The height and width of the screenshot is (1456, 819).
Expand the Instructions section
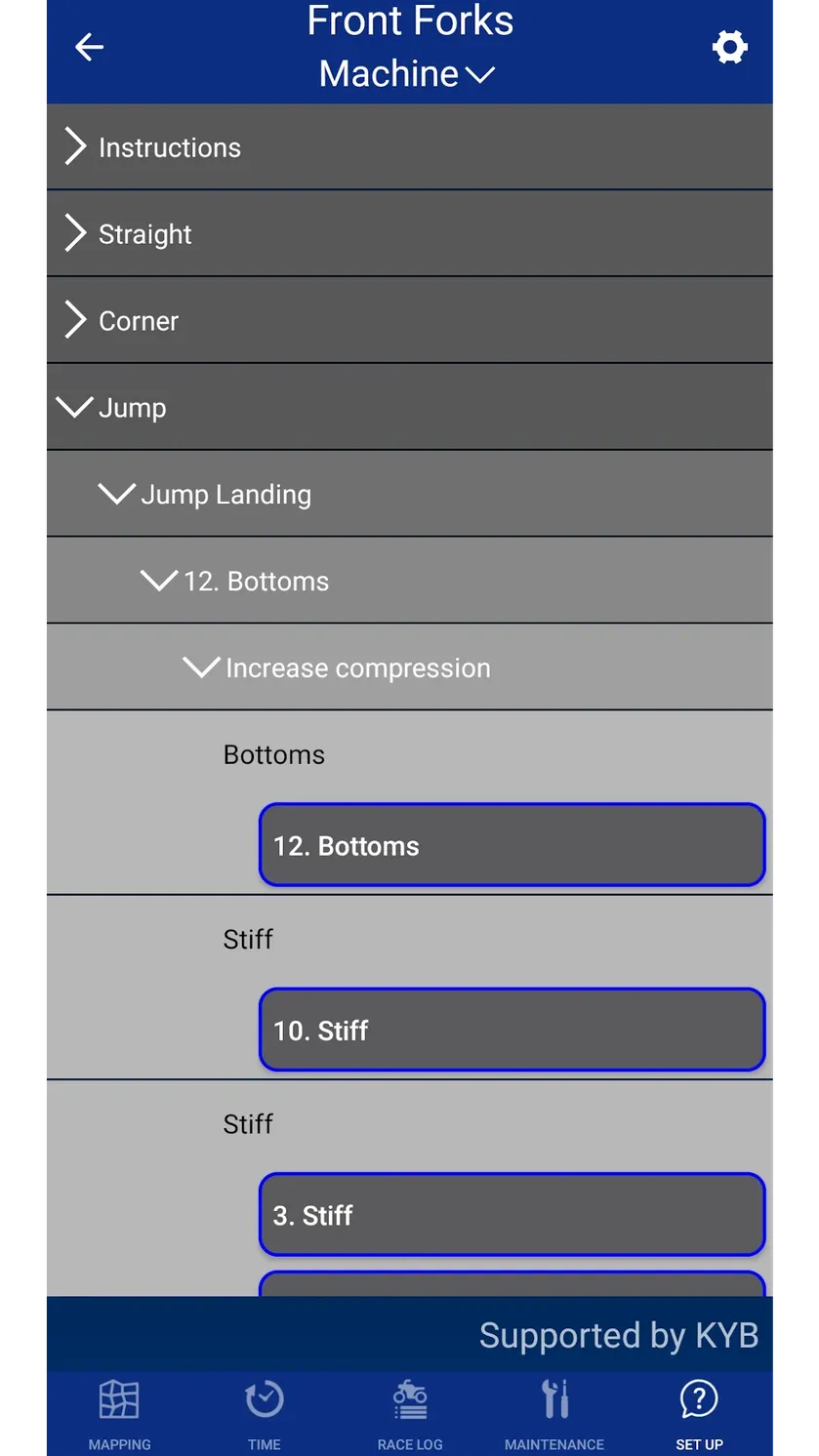point(409,147)
